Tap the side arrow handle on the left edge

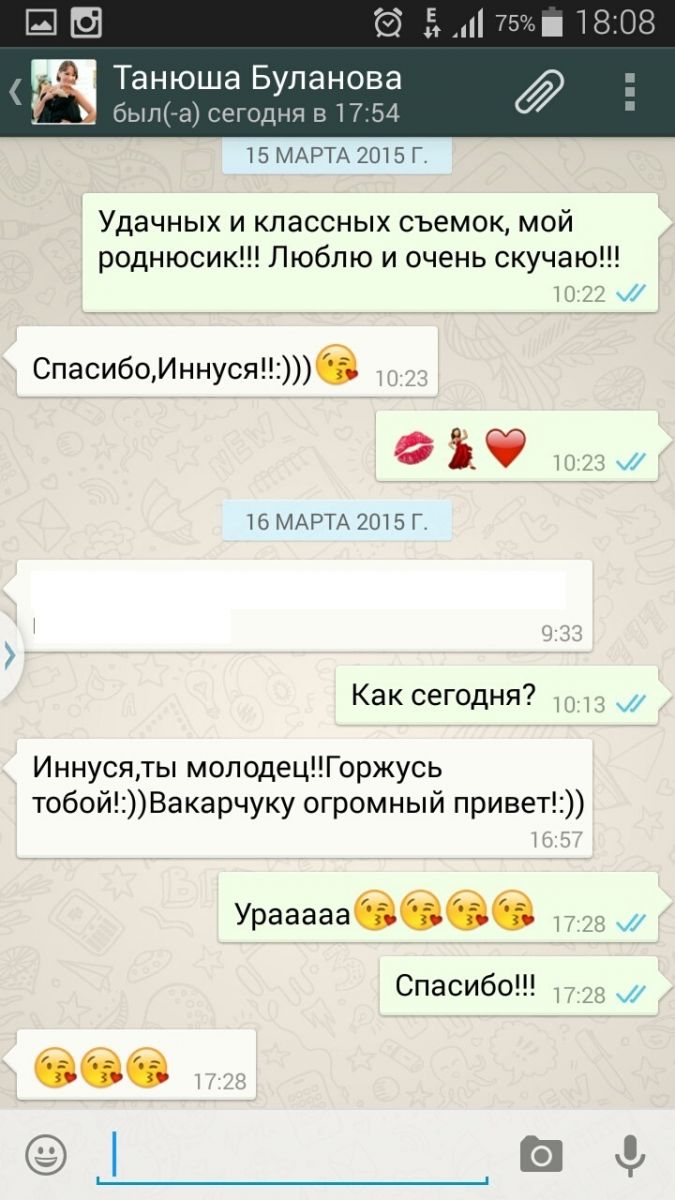(9, 656)
